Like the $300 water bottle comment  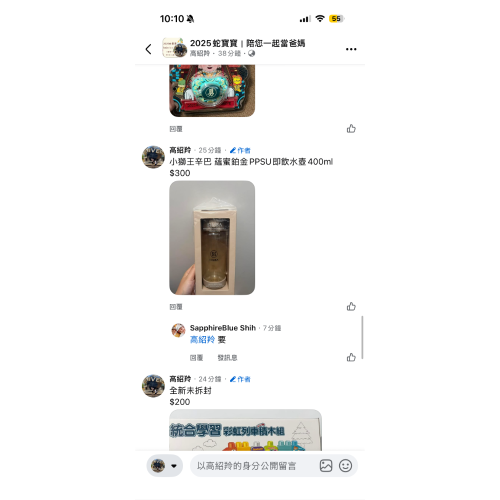[x=351, y=306]
